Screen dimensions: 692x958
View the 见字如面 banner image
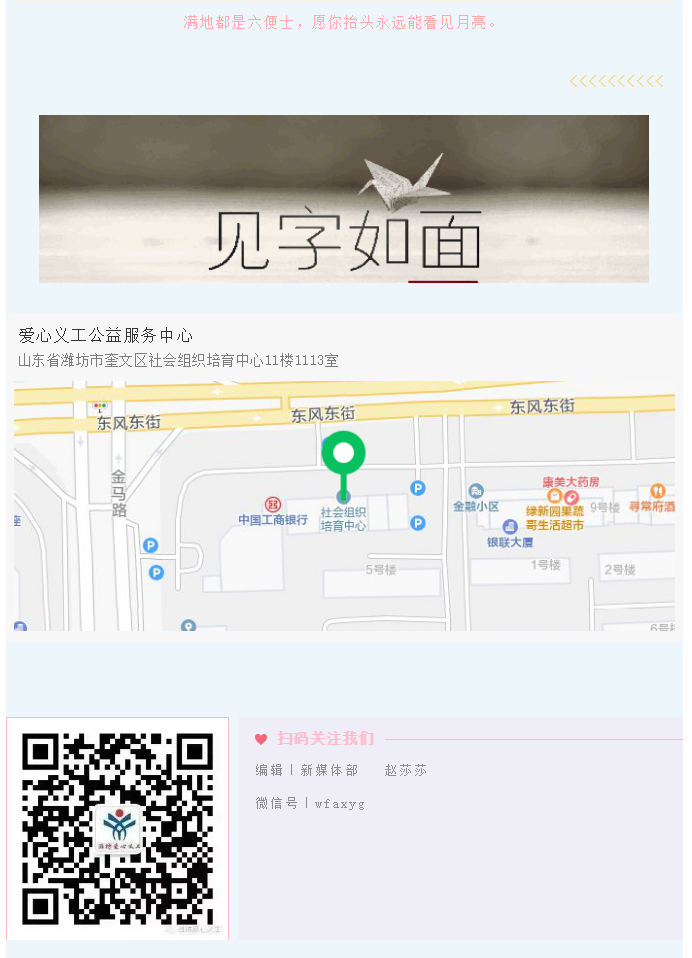[344, 199]
